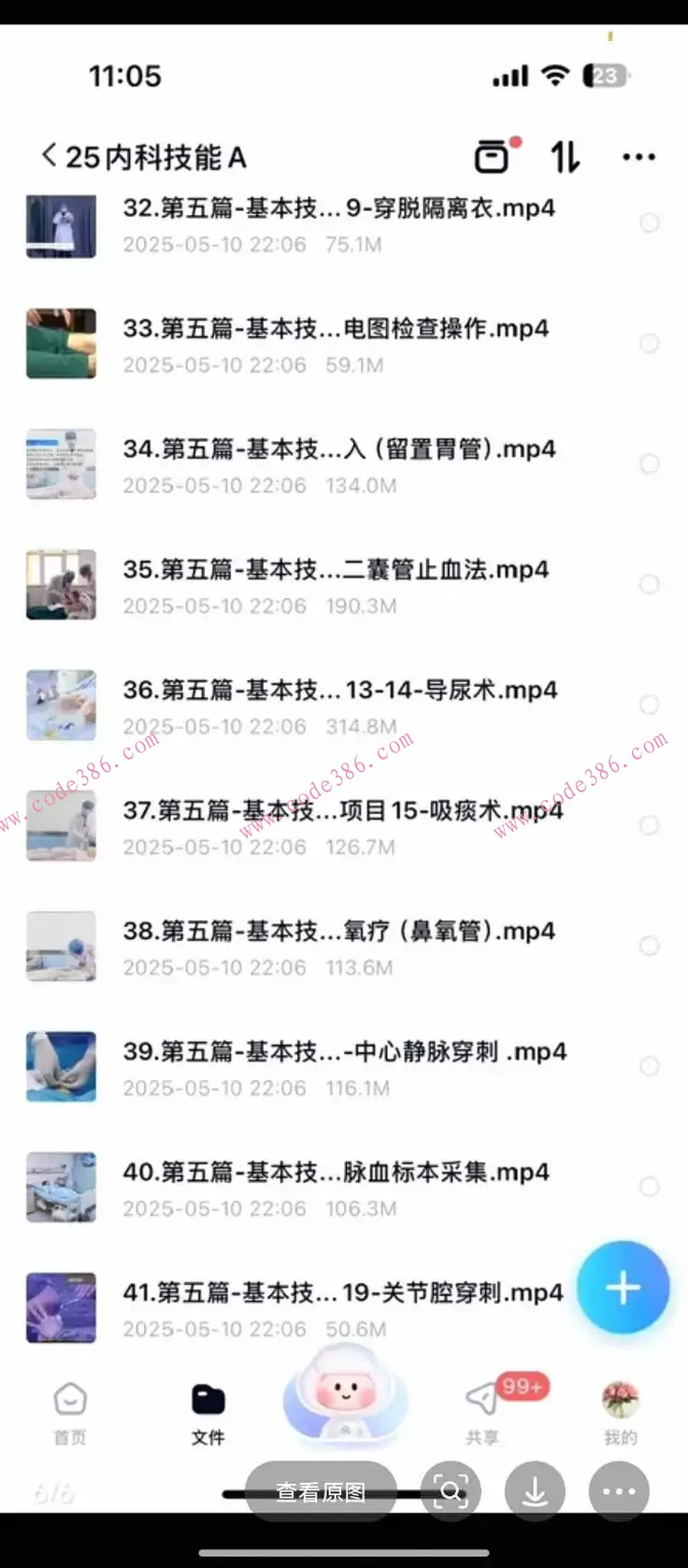
Task: Open the three-dot menu in the bottom overlay
Action: pyautogui.click(x=619, y=1491)
